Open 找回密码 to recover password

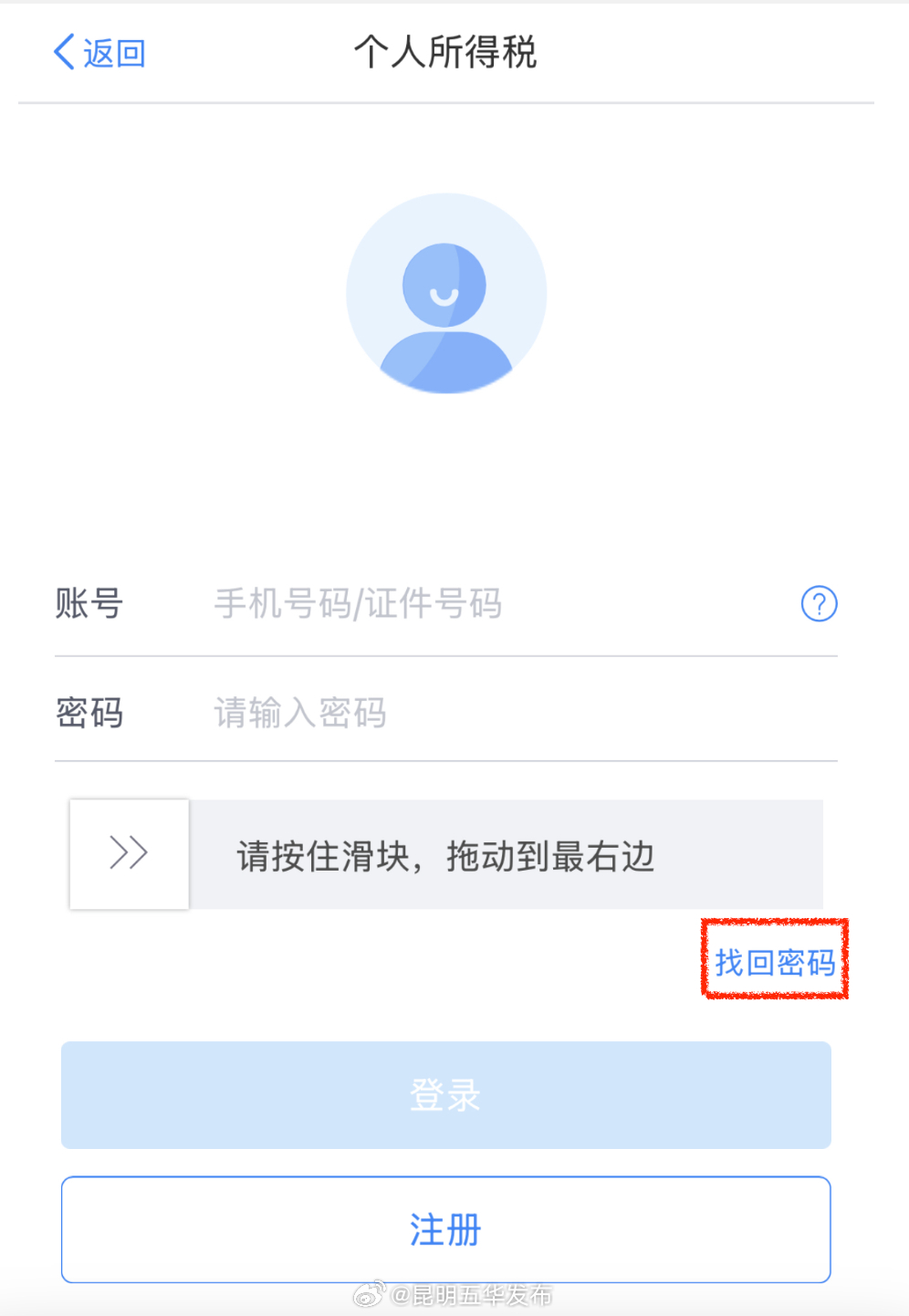[774, 961]
